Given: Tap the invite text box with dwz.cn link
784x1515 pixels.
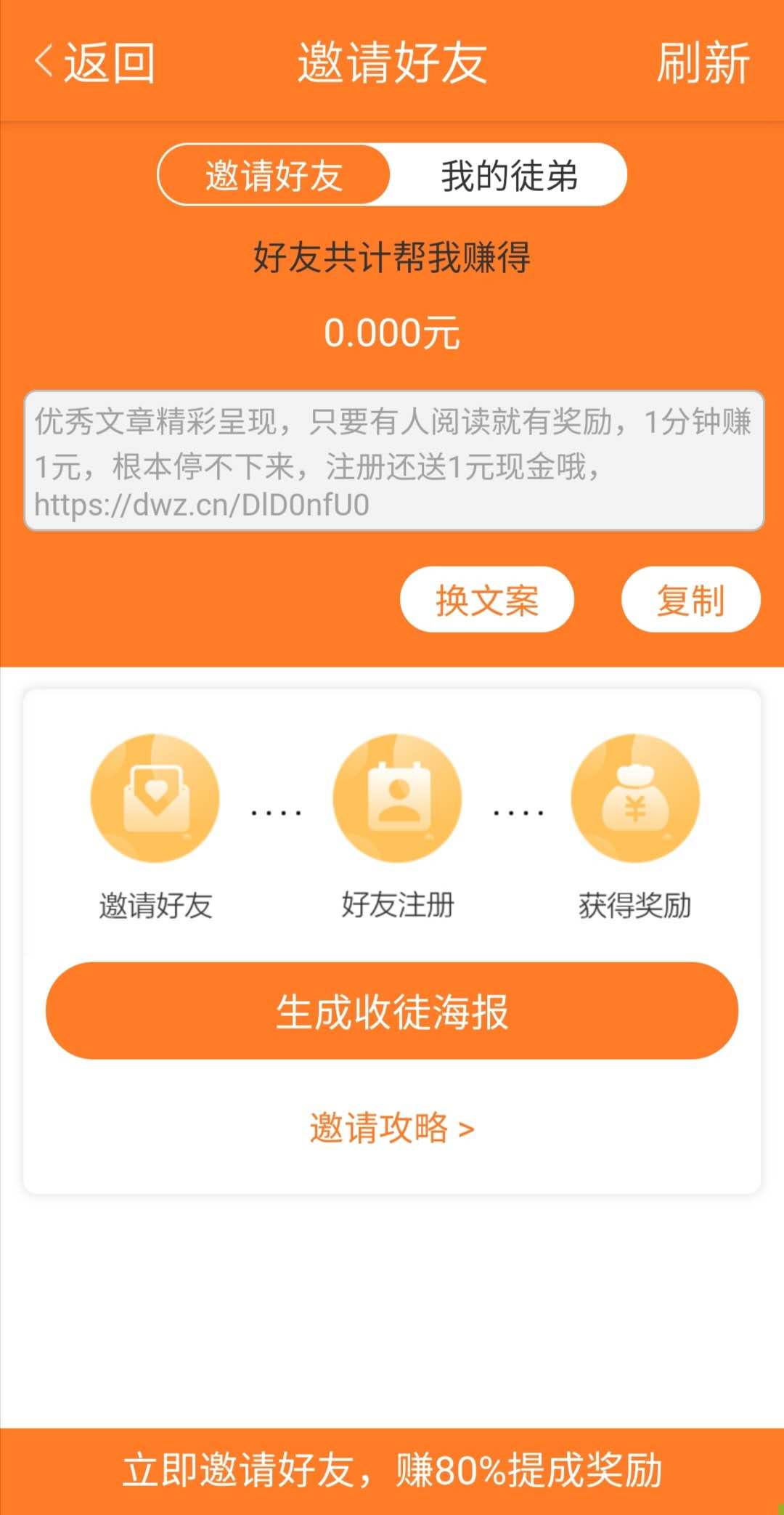Looking at the screenshot, I should click(394, 461).
